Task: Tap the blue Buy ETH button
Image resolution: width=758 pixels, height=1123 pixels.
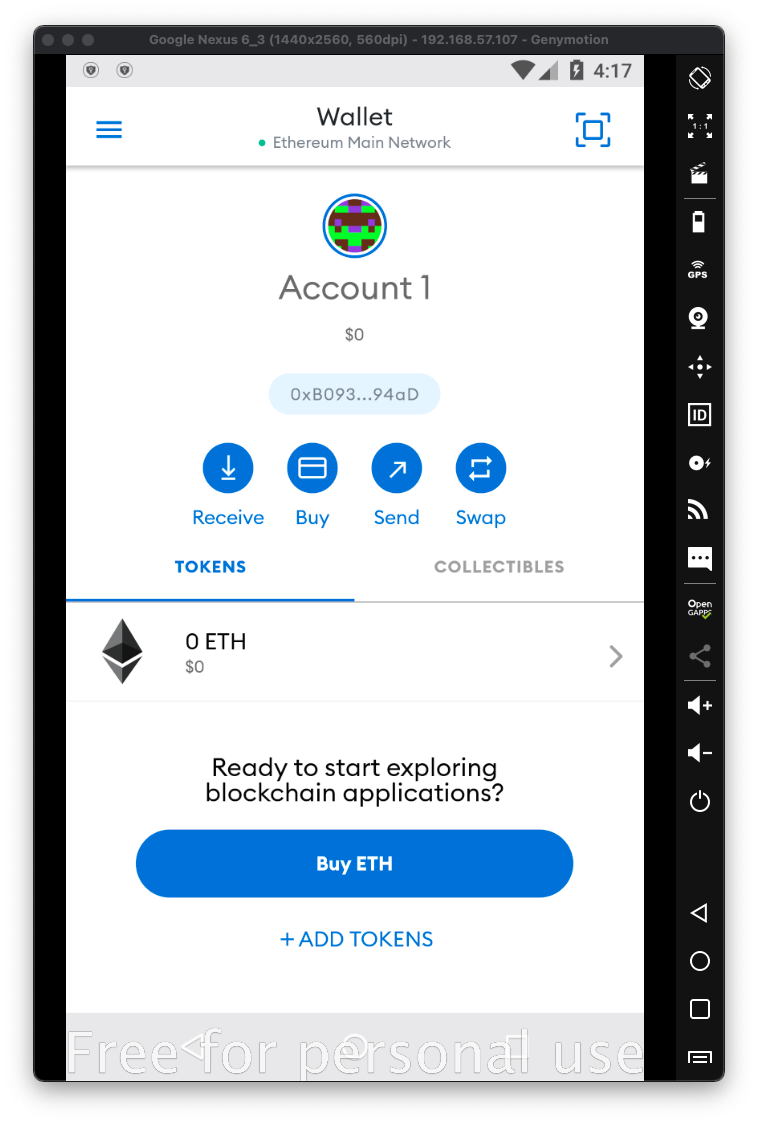Action: [354, 863]
